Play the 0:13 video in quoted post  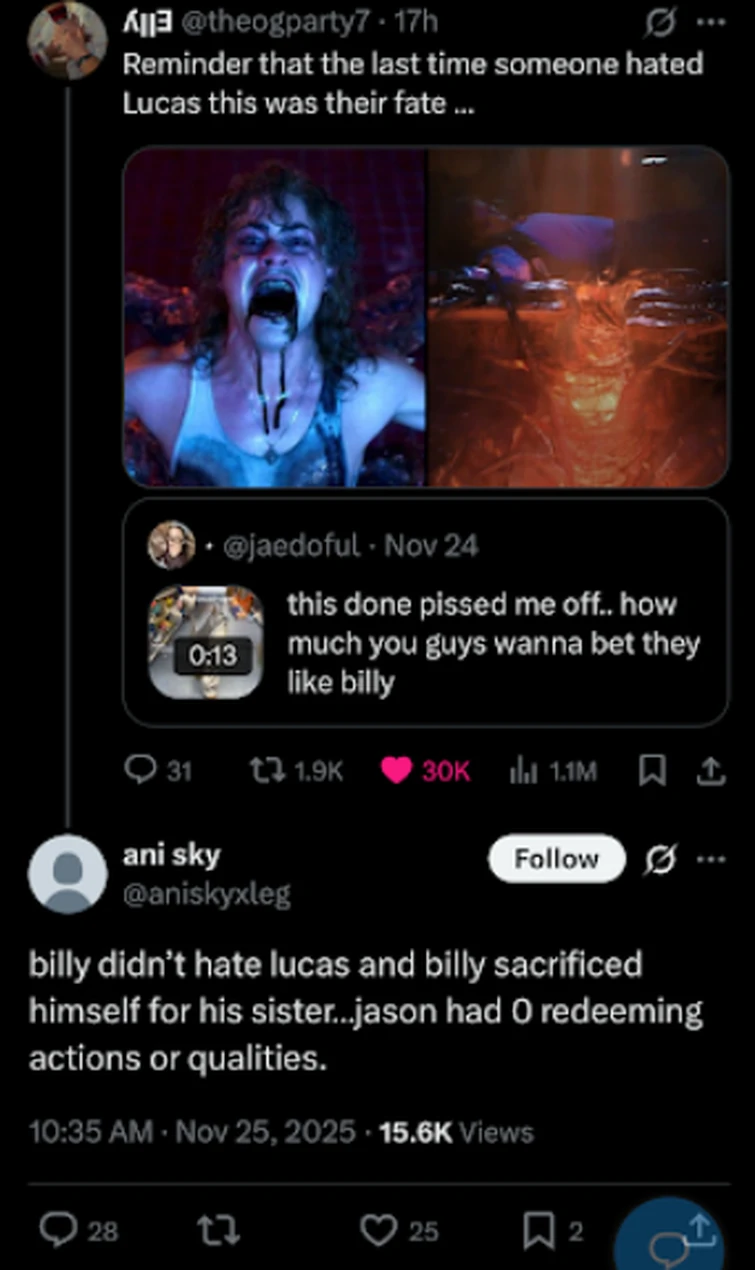click(x=207, y=641)
